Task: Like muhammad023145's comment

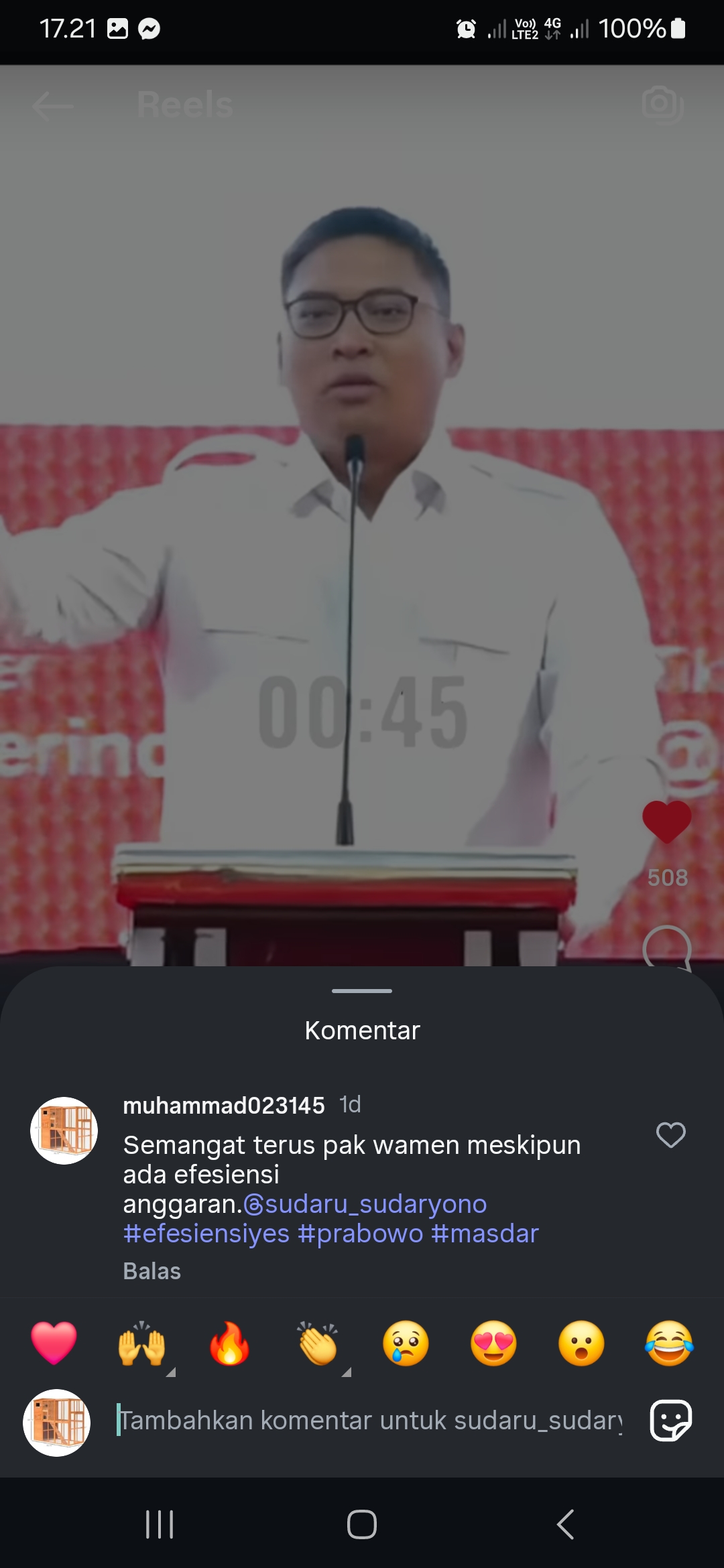Action: pos(670,1134)
